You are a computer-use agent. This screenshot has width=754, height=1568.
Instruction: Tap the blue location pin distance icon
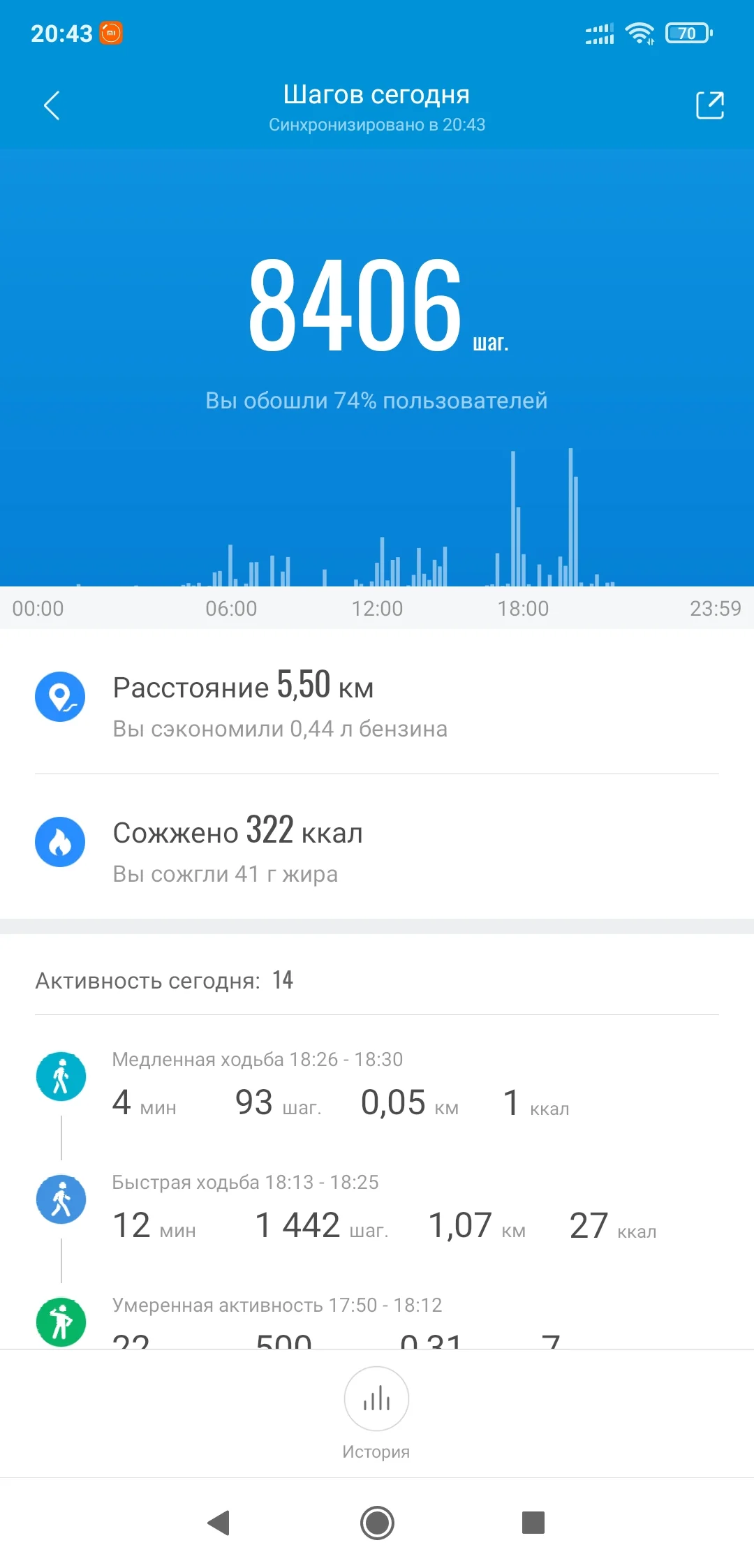(61, 696)
